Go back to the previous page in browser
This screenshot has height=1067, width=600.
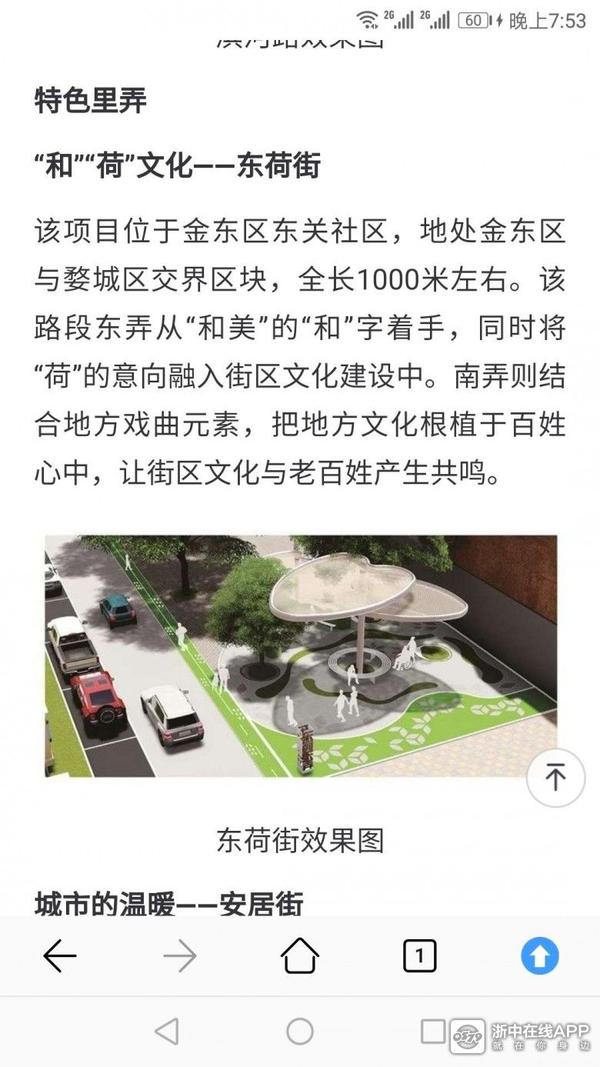click(60, 957)
